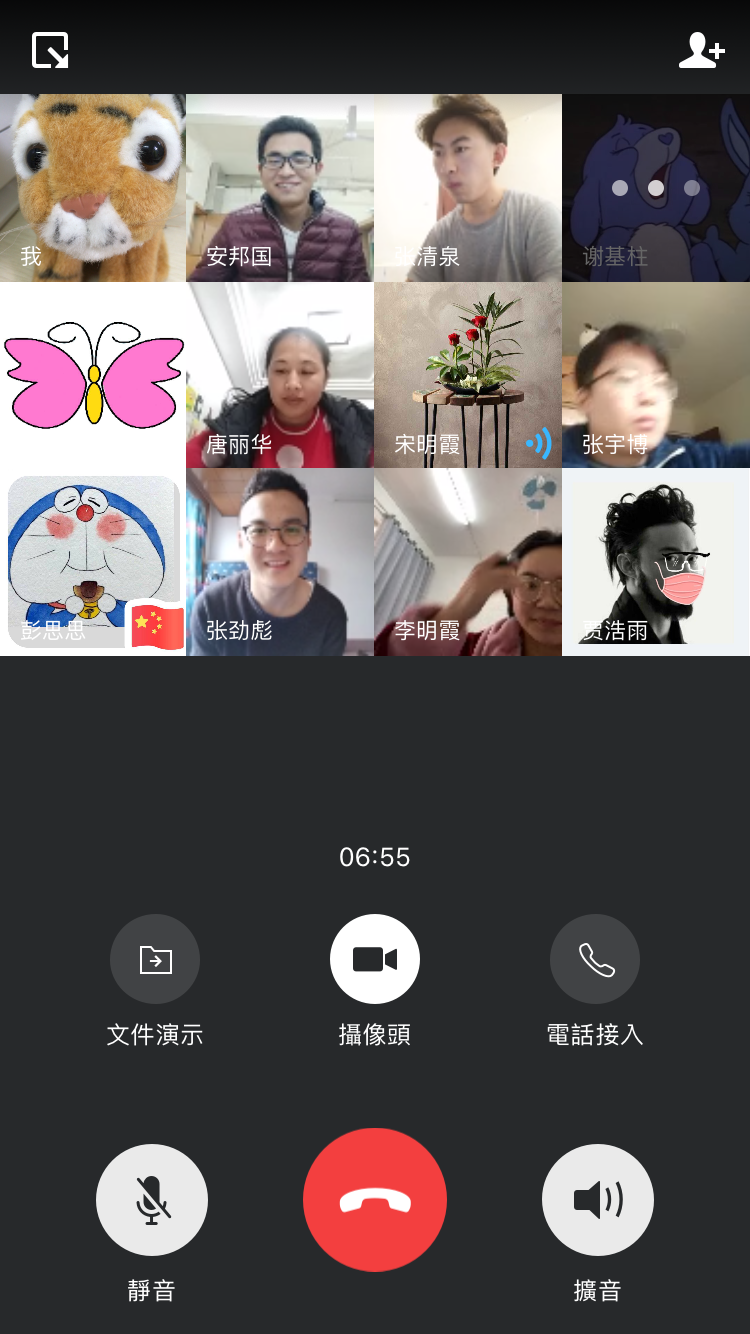Select 张宇博's video tile
The width and height of the screenshot is (750, 1334).
[656, 375]
